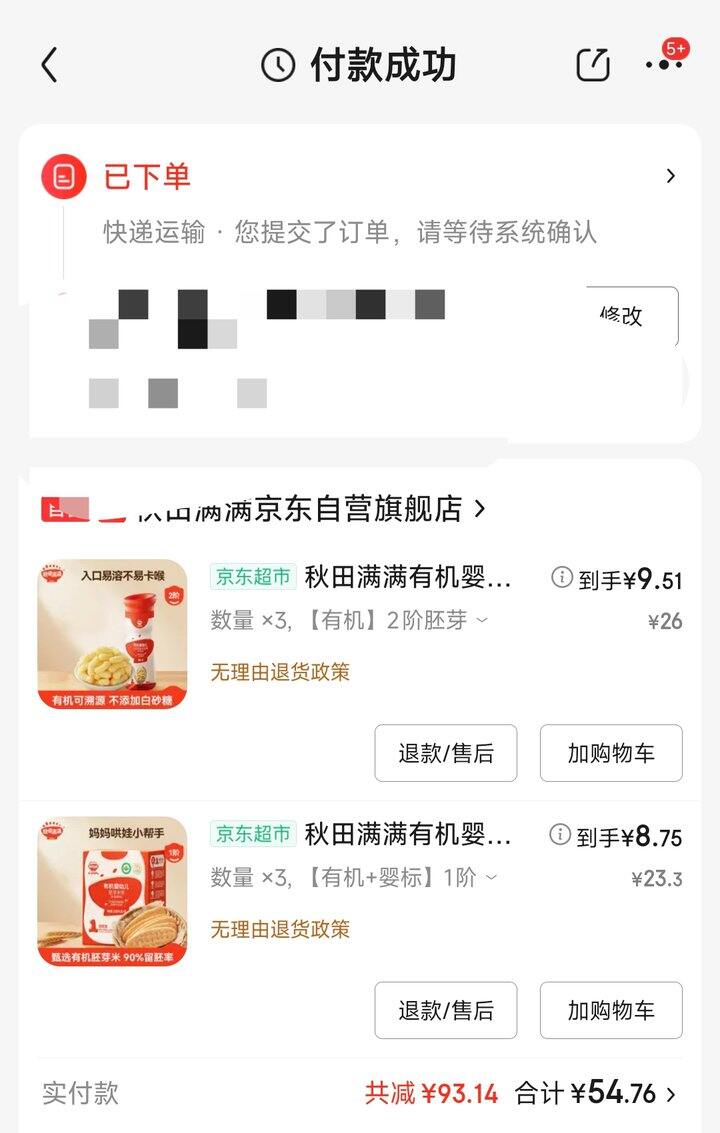This screenshot has height=1133, width=720.
Task: Open the three-dot more menu
Action: (x=664, y=64)
